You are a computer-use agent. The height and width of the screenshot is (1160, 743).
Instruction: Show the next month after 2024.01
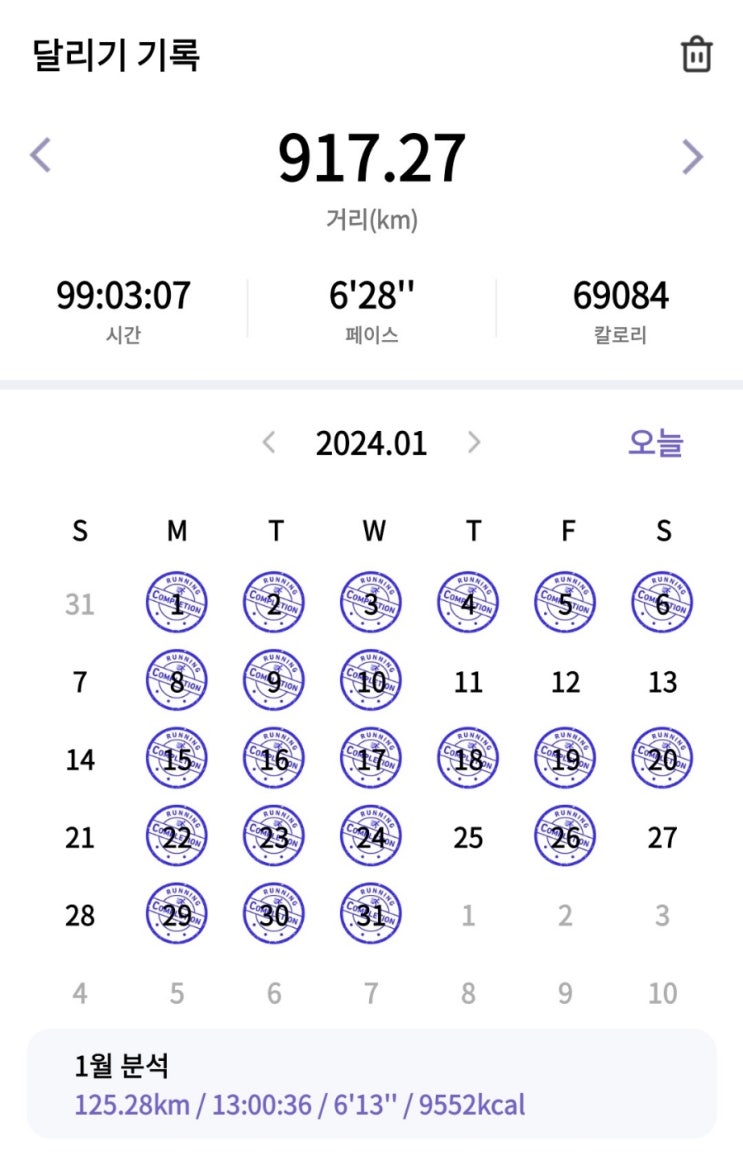coord(475,443)
